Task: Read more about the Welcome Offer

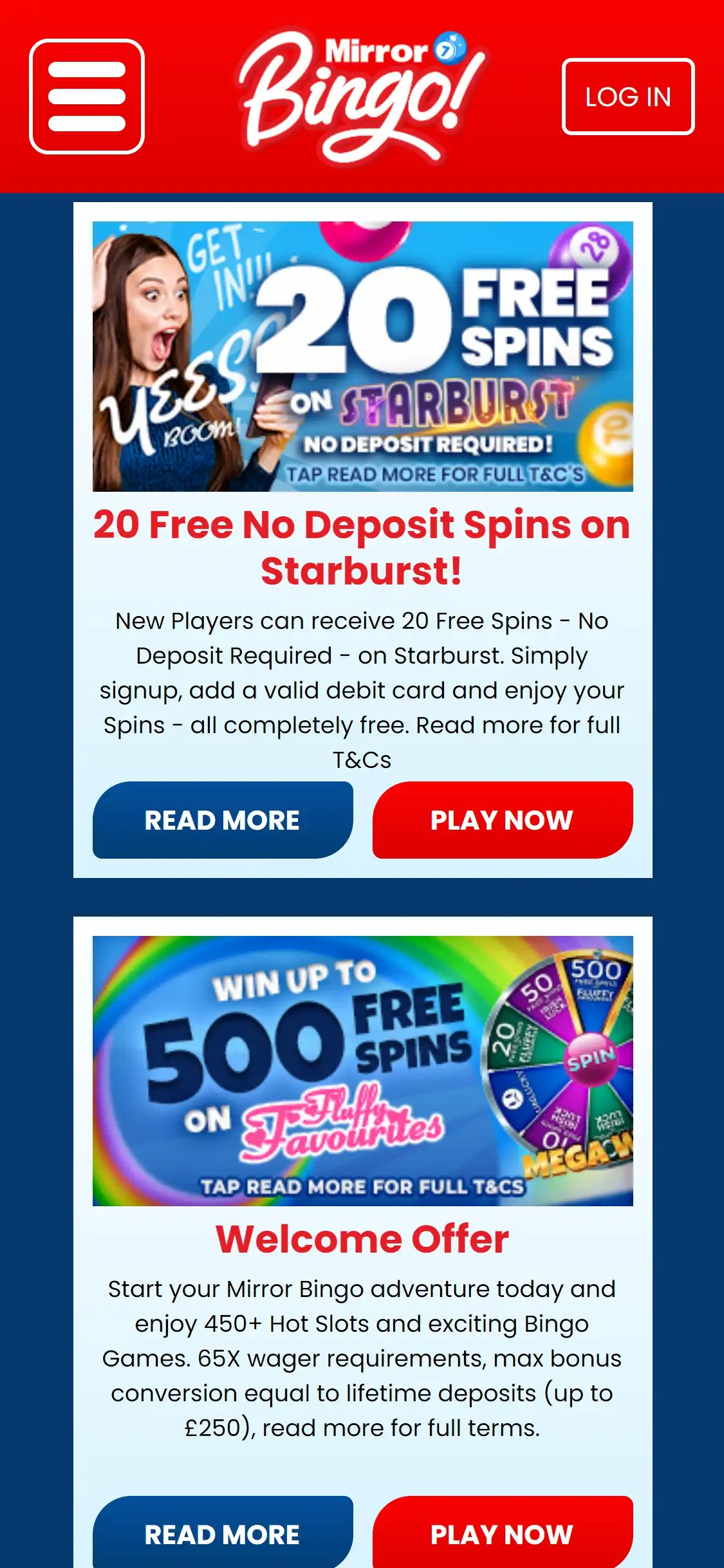Action: [x=223, y=1533]
